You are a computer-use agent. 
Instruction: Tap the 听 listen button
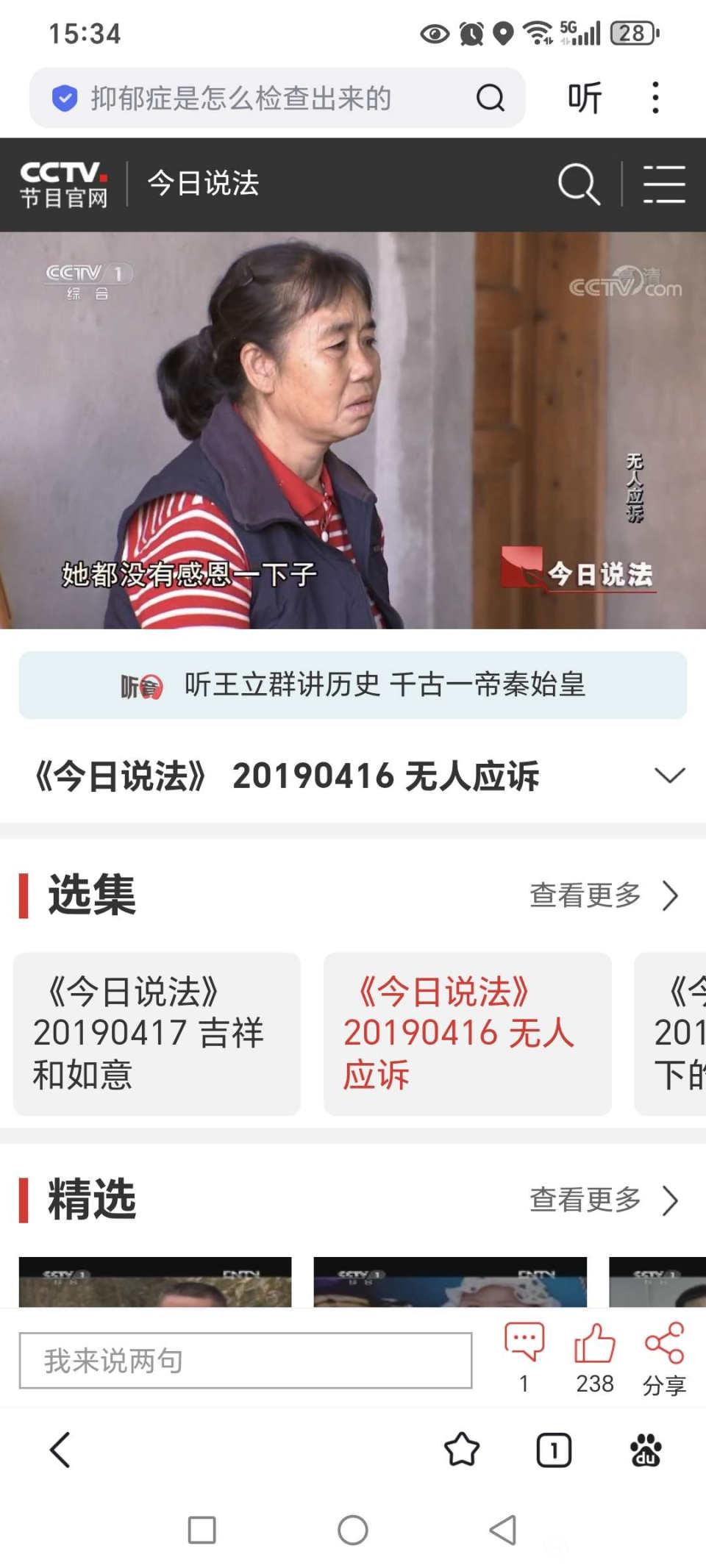tap(585, 98)
